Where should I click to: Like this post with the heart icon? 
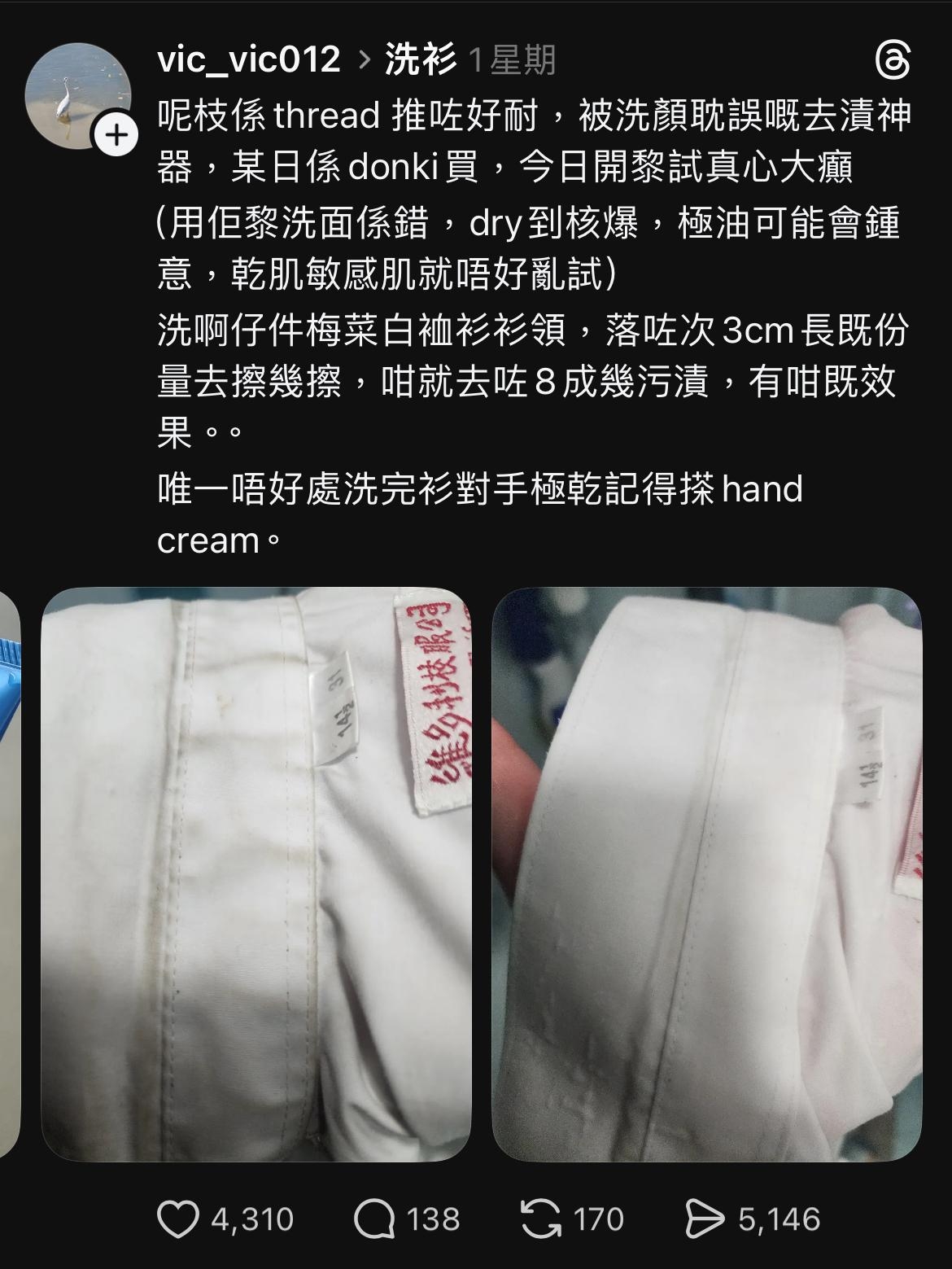point(177,1219)
